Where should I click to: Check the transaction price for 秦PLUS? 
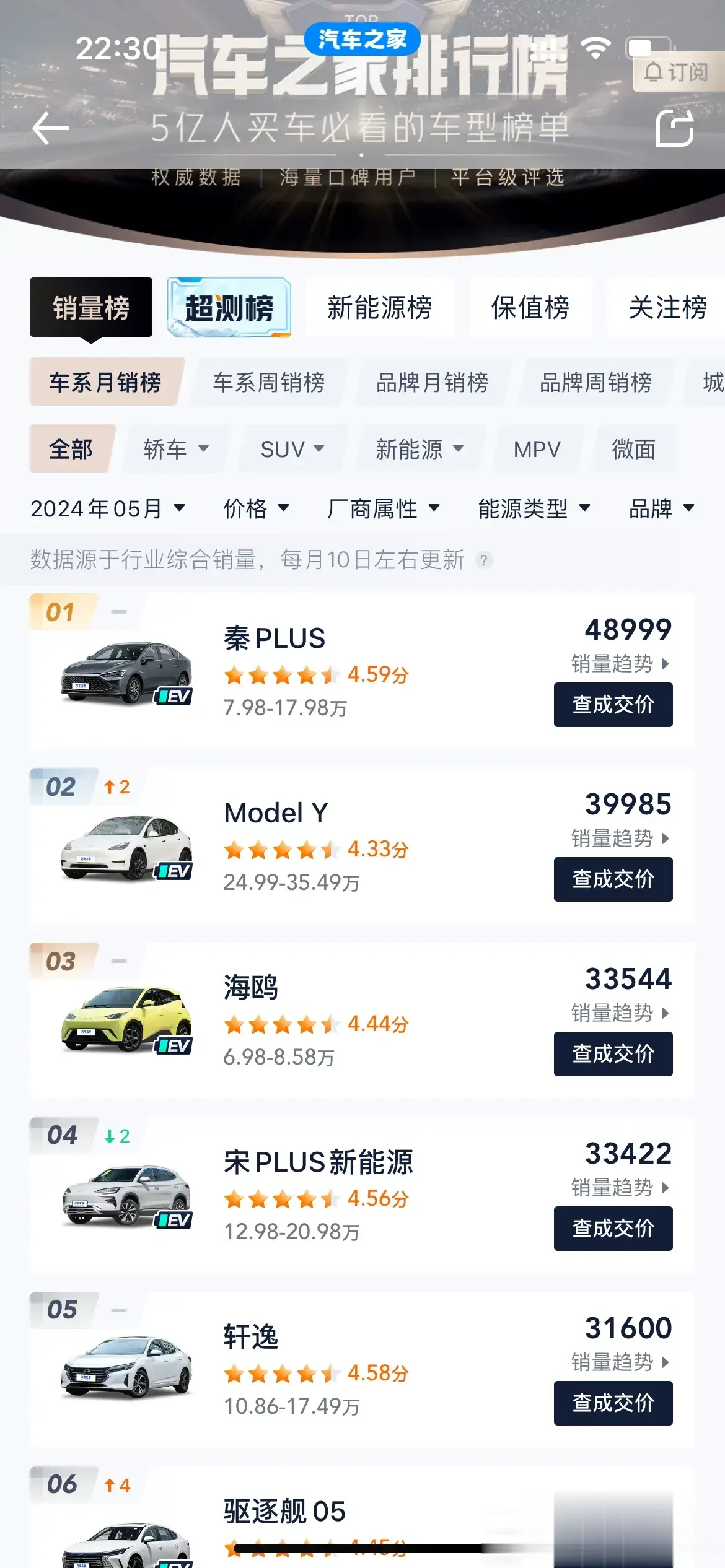[x=613, y=705]
